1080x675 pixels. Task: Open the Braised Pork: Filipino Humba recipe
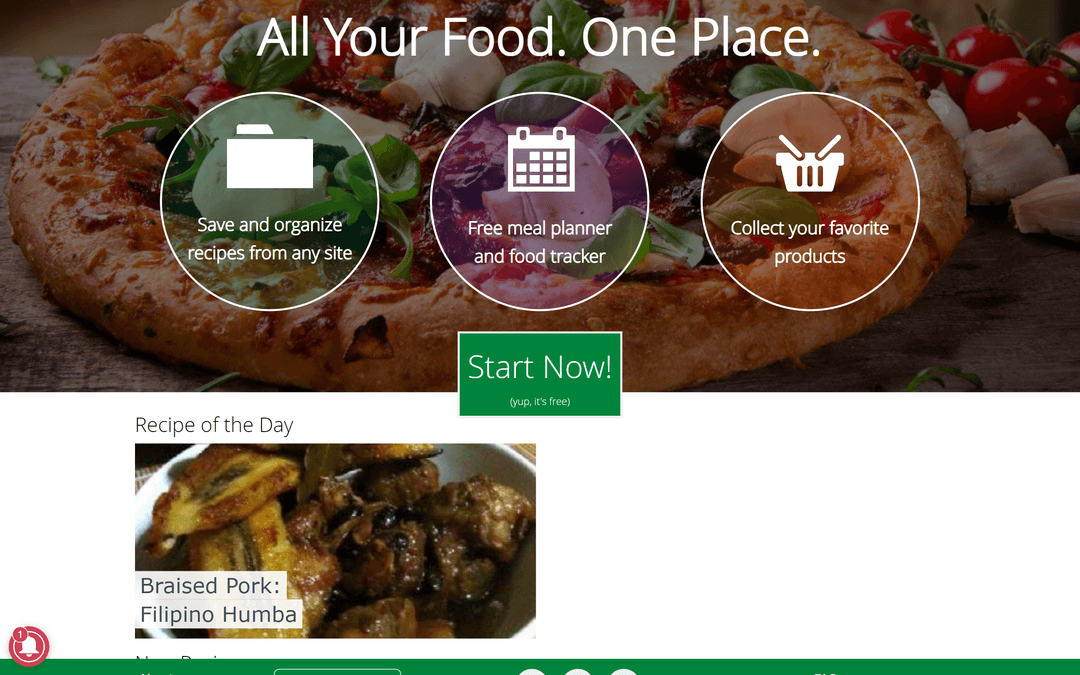335,540
